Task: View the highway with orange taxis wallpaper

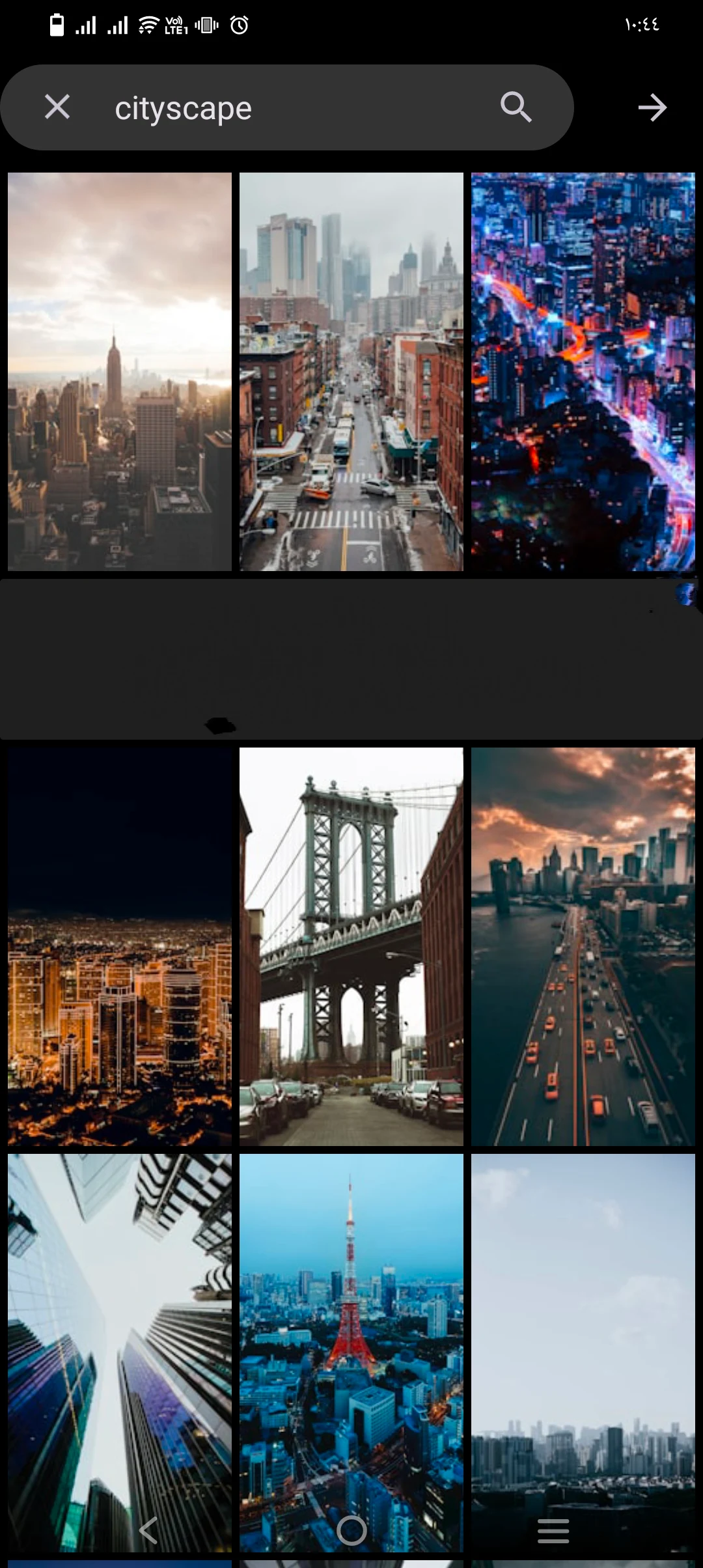Action: point(583,946)
